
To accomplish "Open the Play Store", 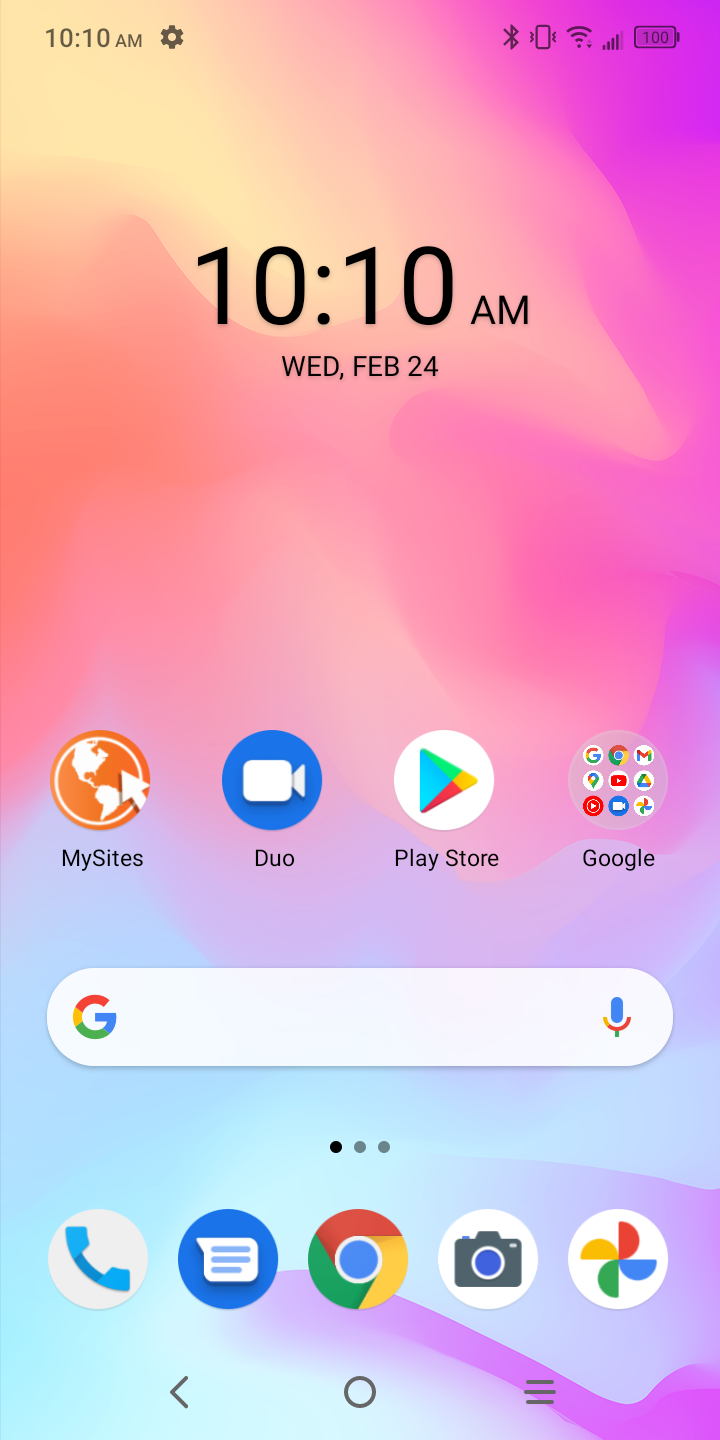I will point(444,781).
